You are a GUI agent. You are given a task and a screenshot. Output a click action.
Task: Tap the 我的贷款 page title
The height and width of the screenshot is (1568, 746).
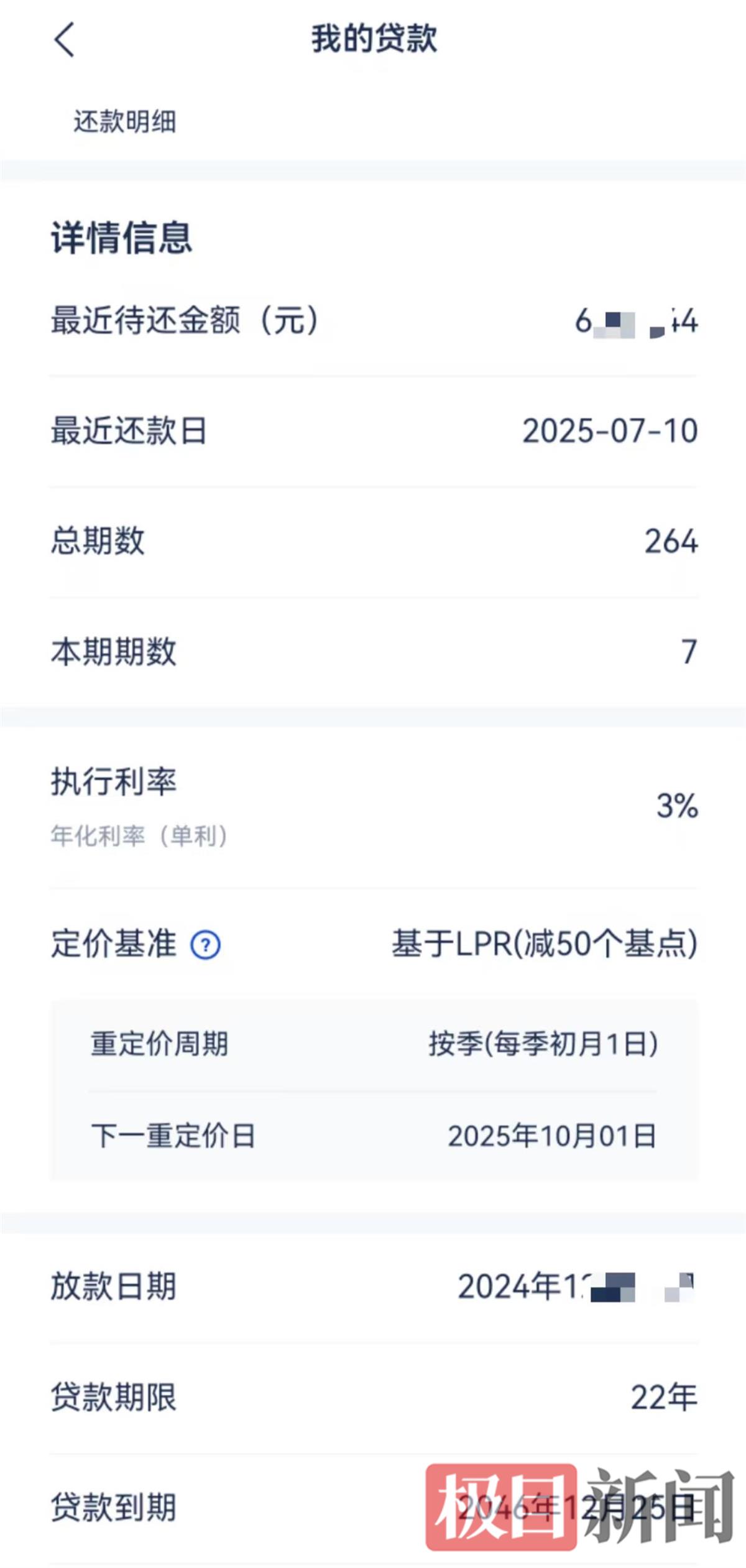tap(372, 39)
